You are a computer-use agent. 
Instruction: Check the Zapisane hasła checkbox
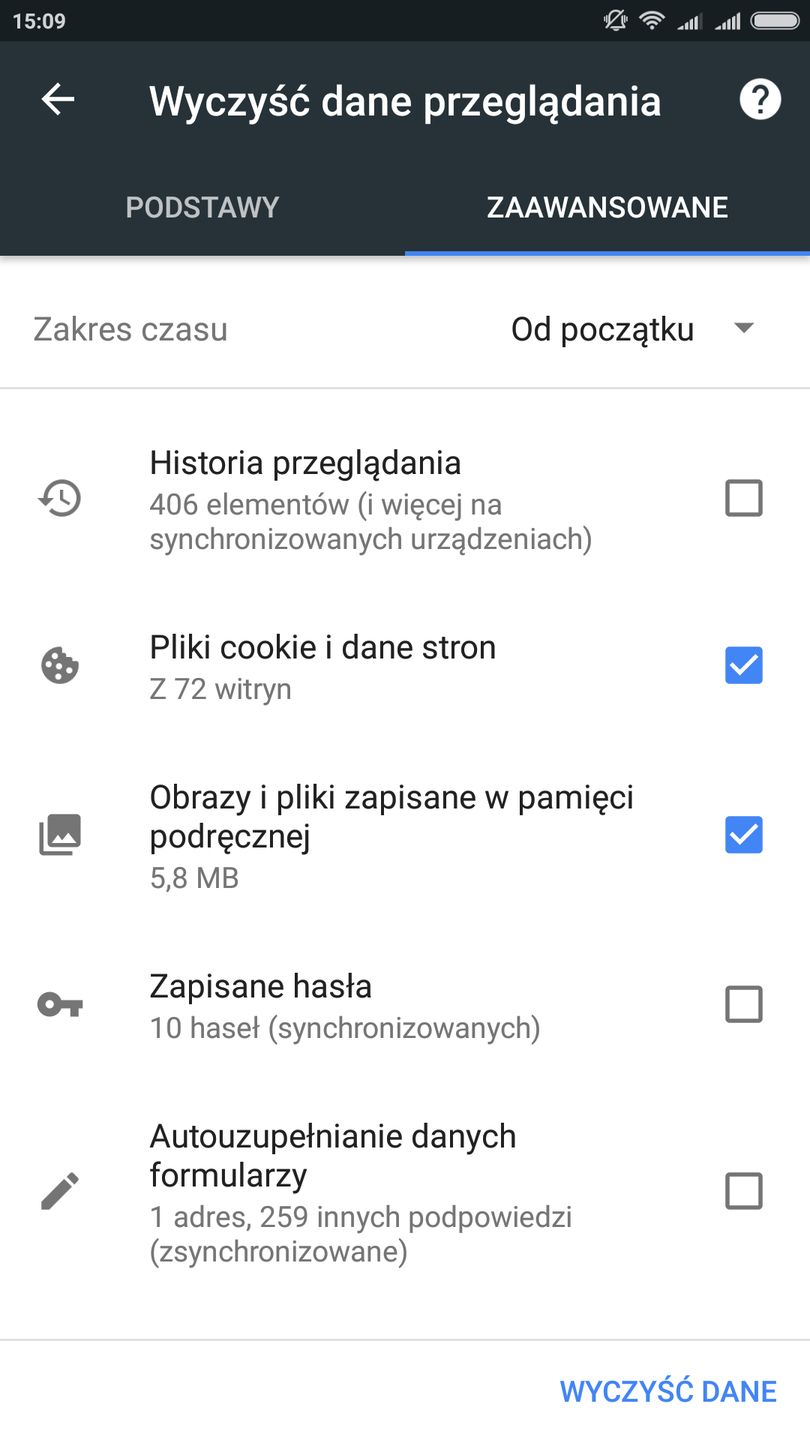(x=744, y=1004)
